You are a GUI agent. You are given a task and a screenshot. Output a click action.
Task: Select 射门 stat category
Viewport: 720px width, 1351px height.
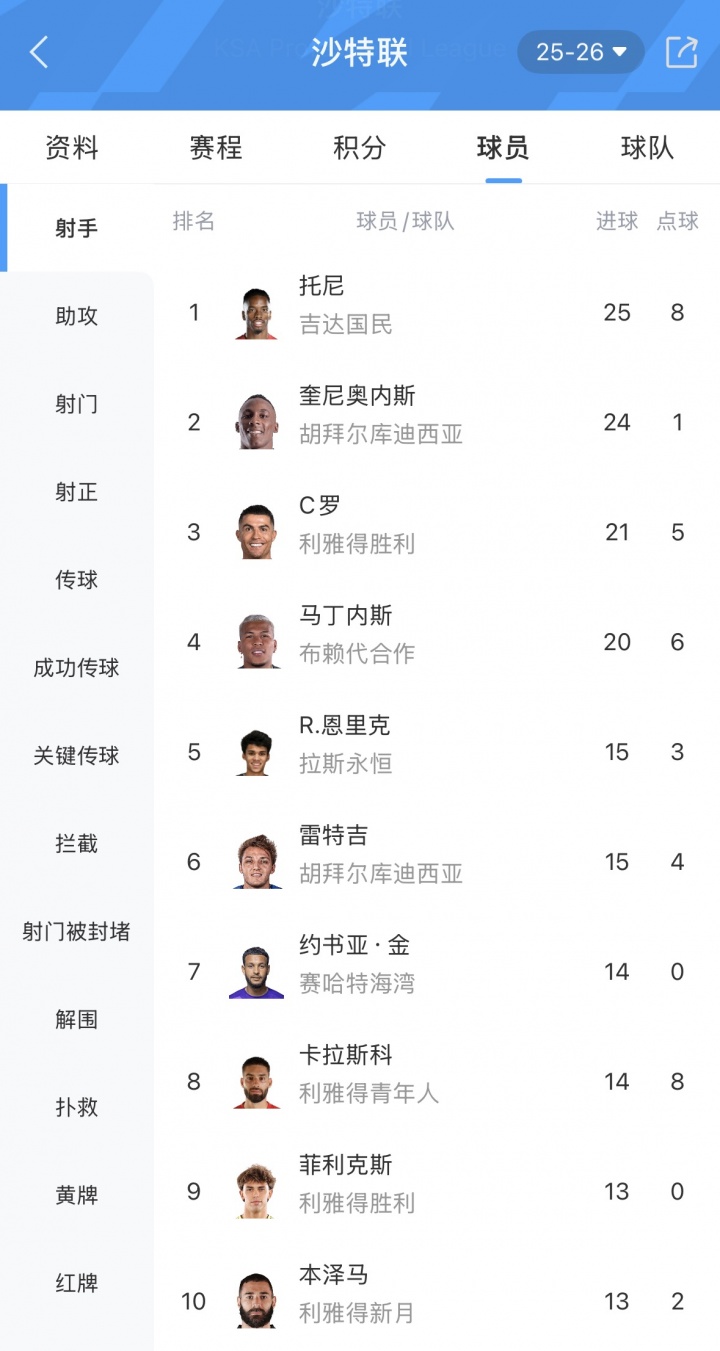(x=76, y=404)
